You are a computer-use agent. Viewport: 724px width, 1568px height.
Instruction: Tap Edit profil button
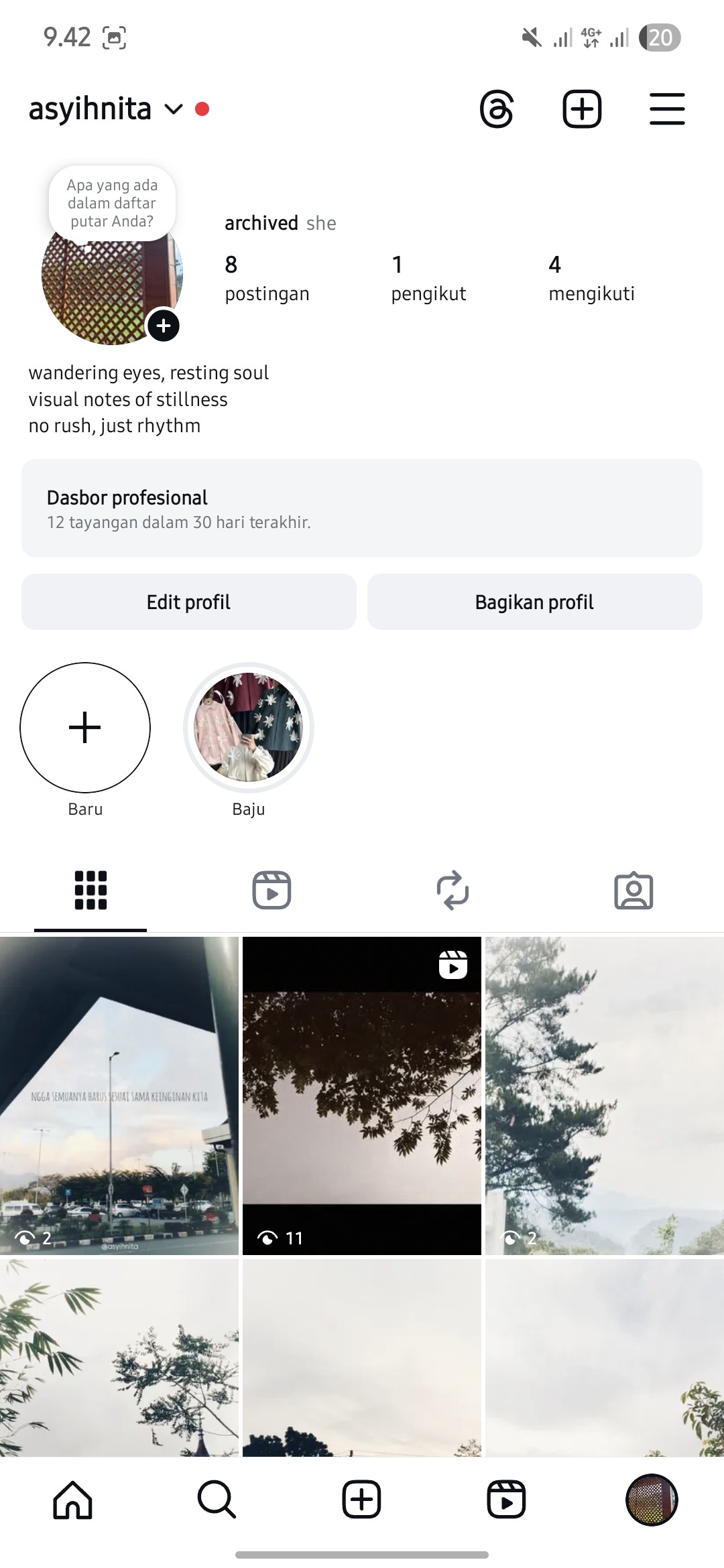[188, 602]
